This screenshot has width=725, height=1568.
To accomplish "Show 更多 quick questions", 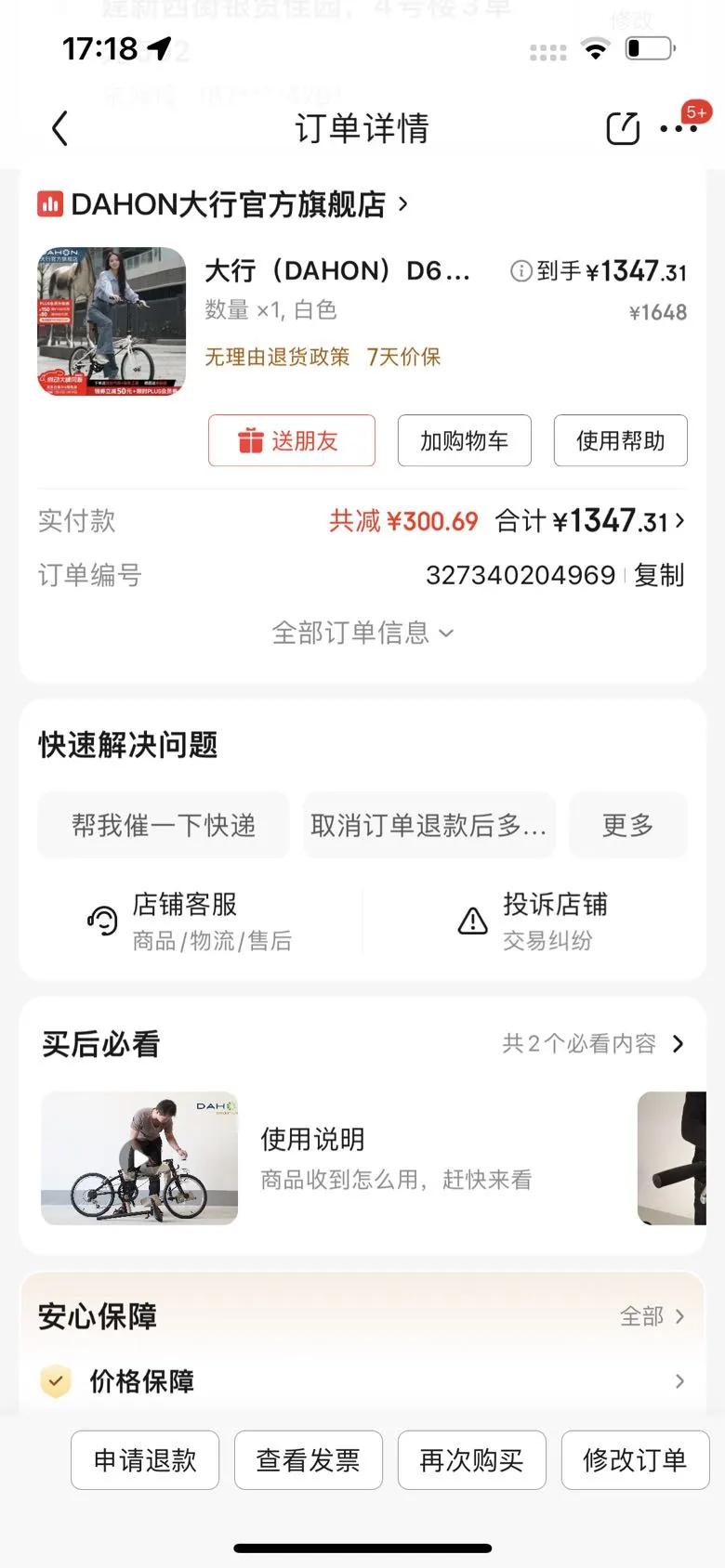I will click(627, 825).
